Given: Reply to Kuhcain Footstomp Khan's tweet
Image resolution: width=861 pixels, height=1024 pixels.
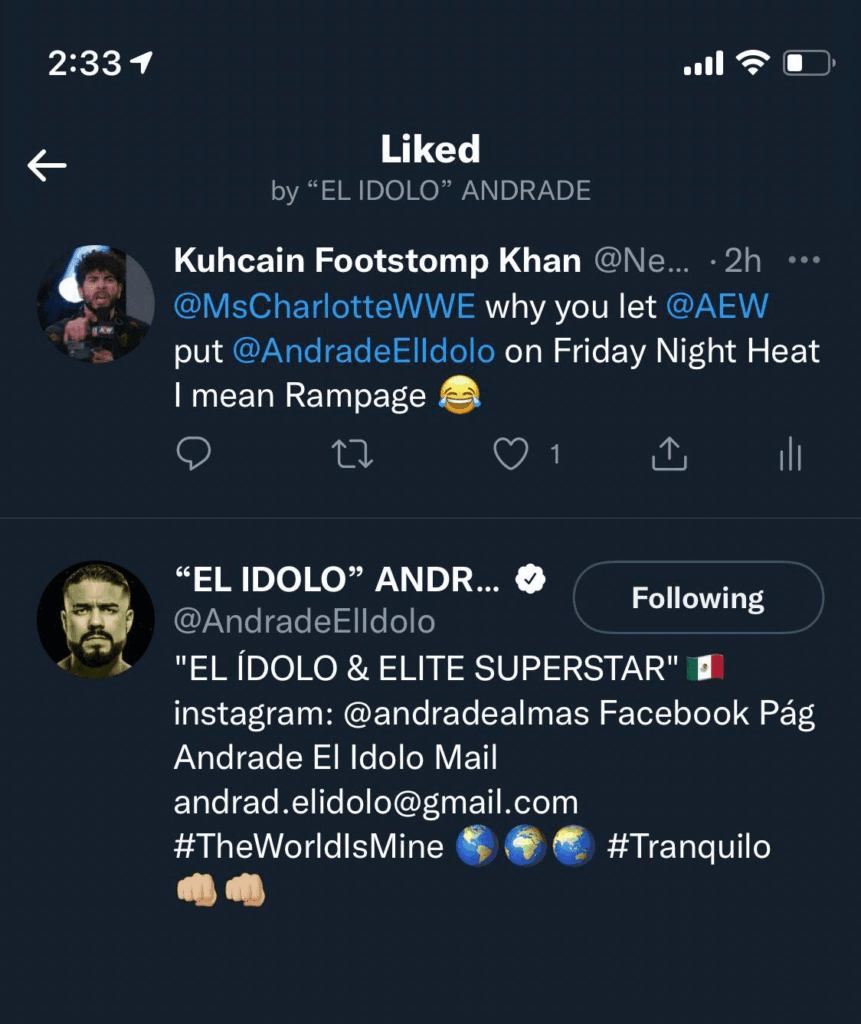Looking at the screenshot, I should [x=194, y=456].
